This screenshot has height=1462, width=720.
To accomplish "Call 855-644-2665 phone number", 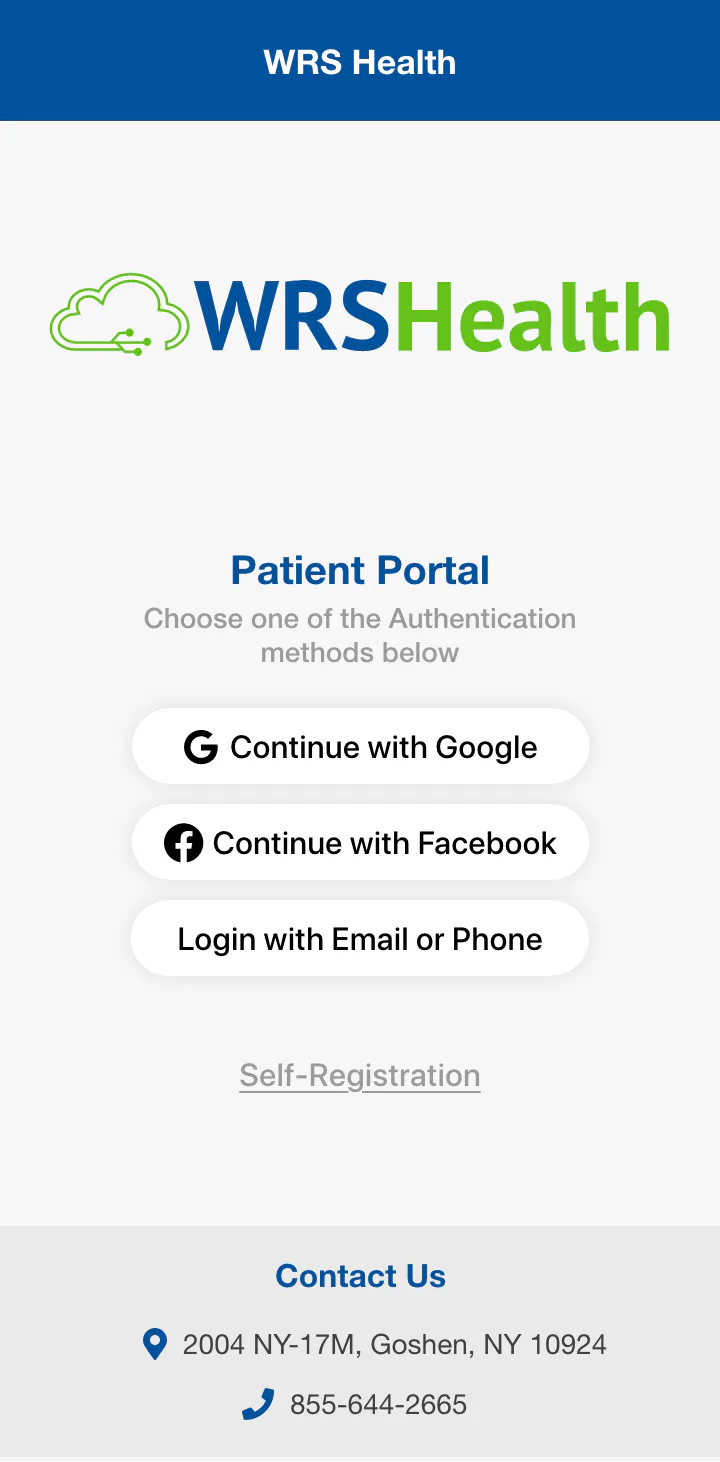I will click(x=378, y=1404).
